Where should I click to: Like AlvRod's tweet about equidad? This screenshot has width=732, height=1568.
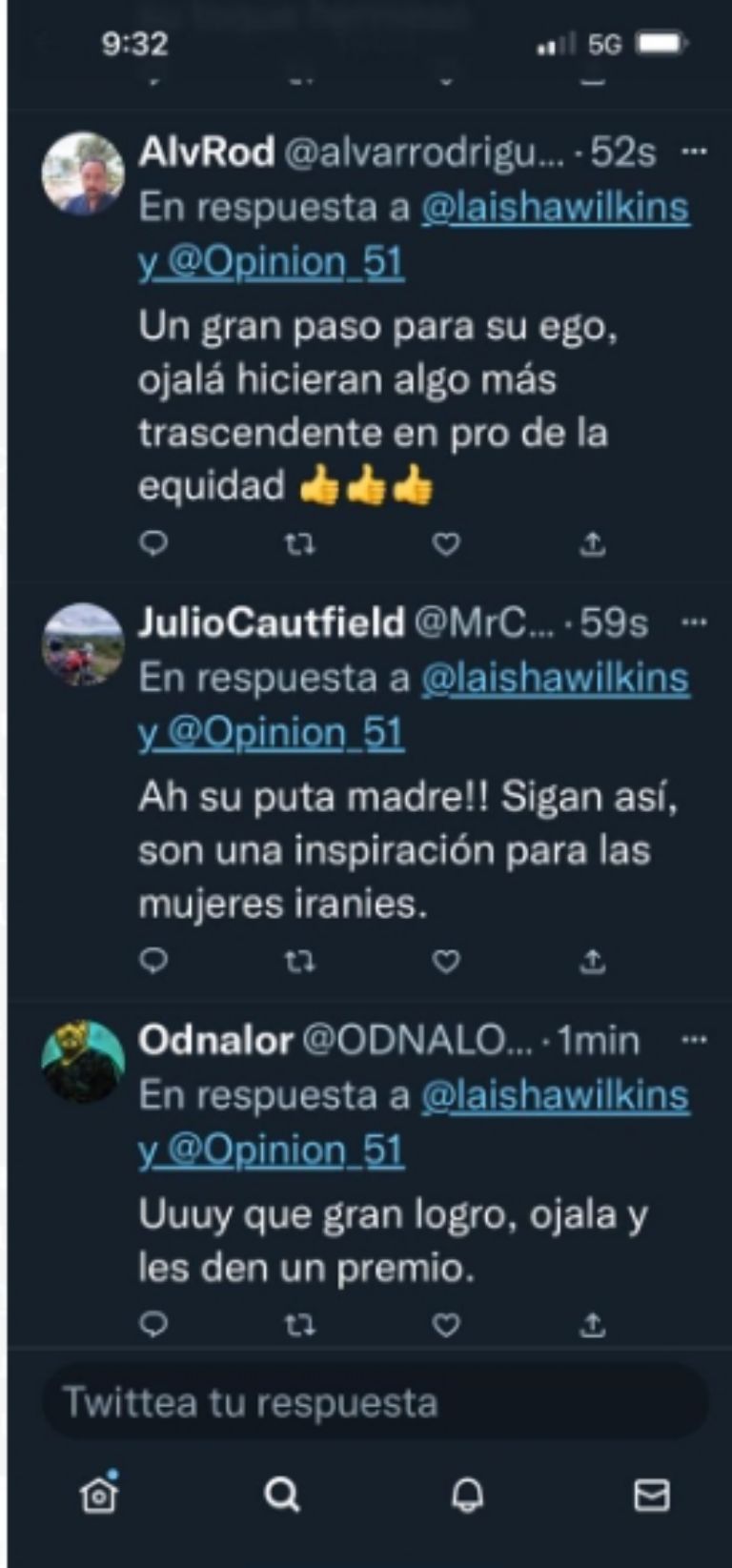point(446,544)
